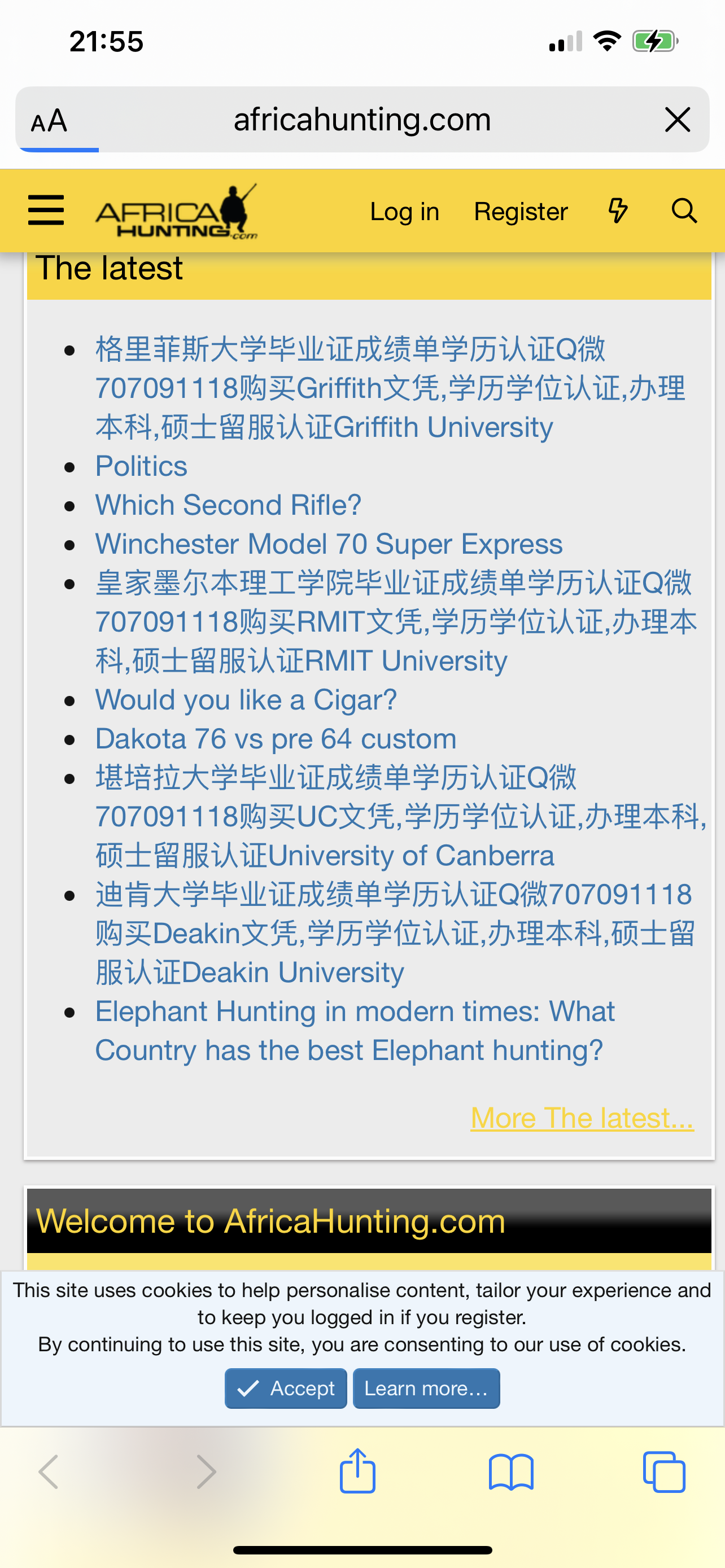Show open Safari tabs
This screenshot has height=1568, width=725.
[663, 1472]
